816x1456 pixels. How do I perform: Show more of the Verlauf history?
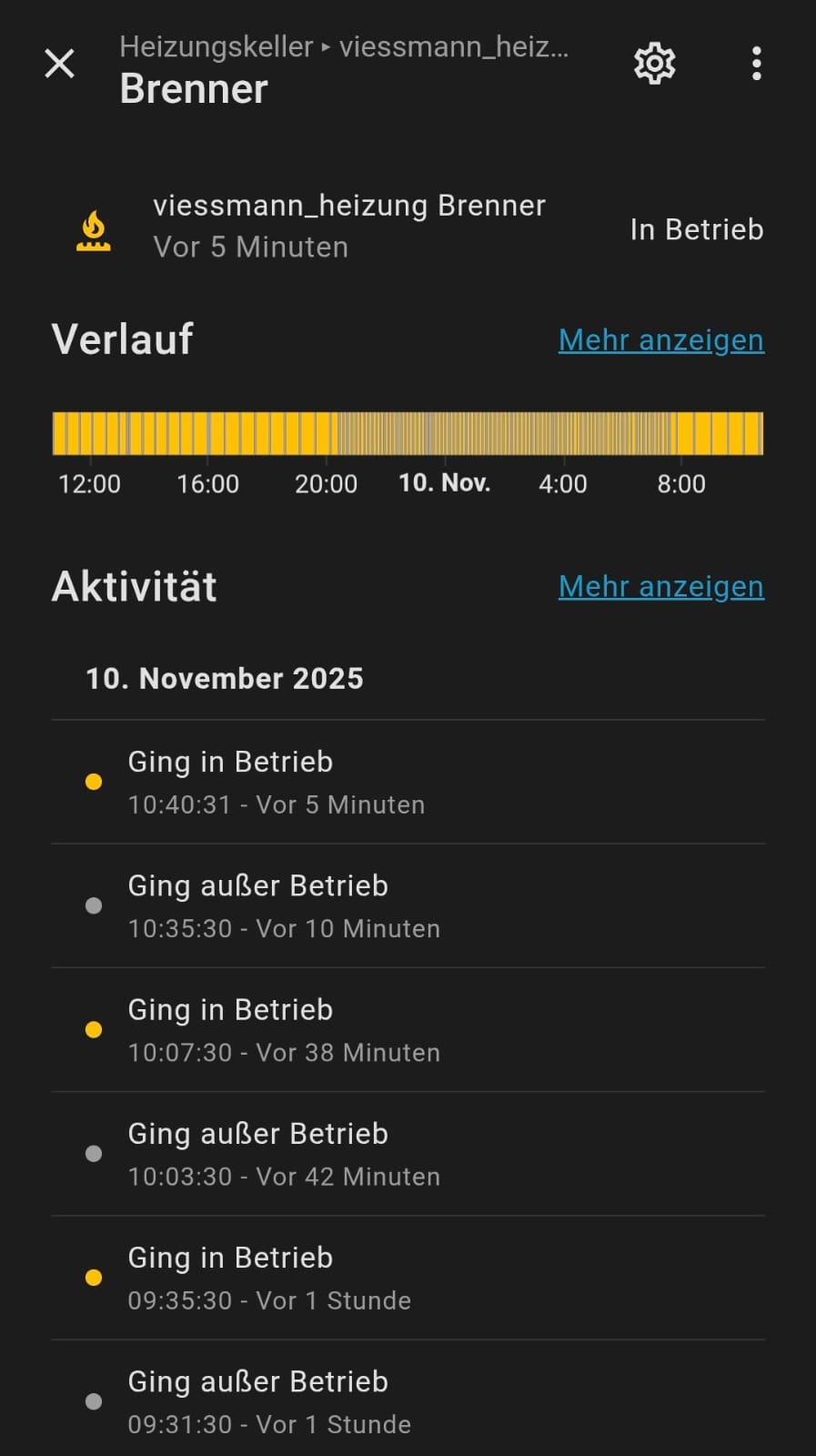[x=660, y=340]
